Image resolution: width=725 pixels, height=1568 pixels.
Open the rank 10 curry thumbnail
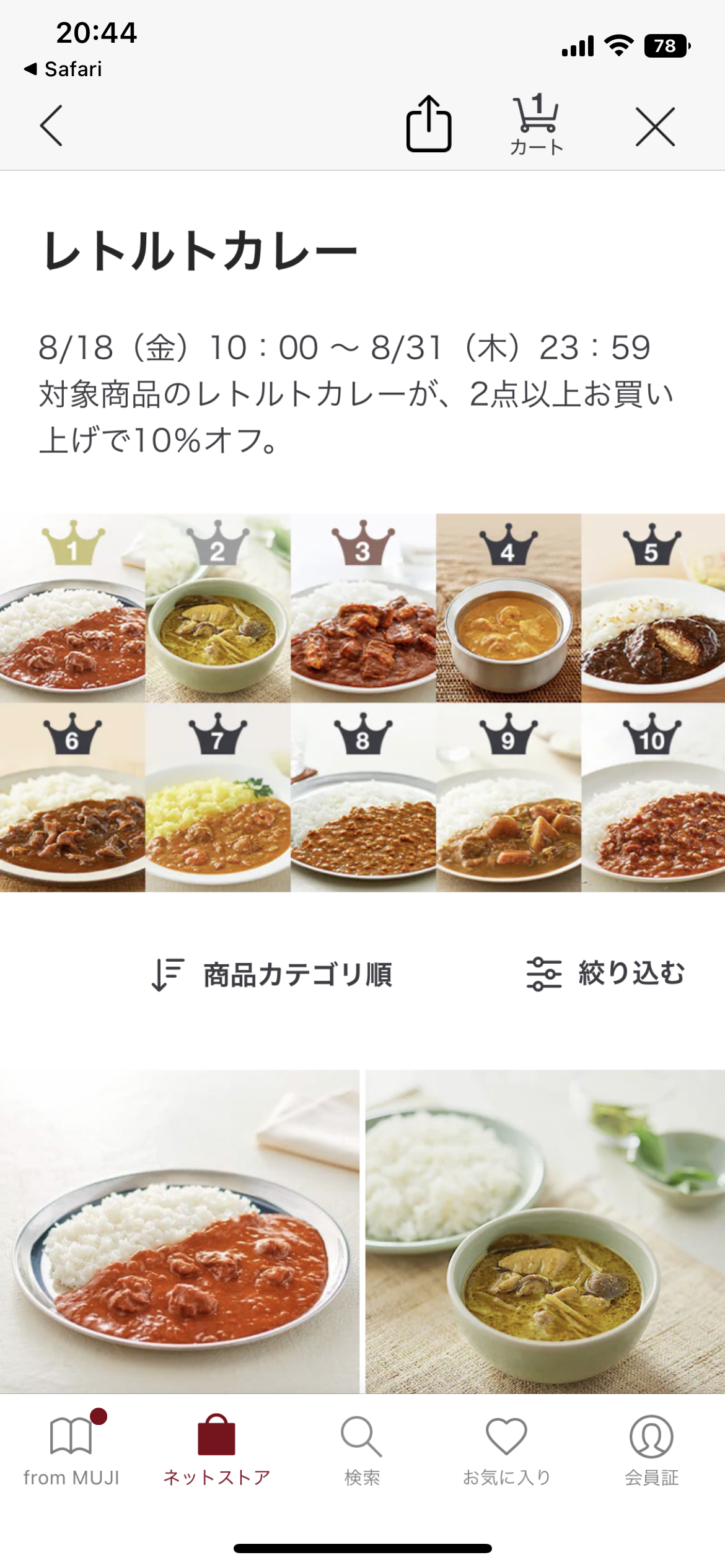(653, 798)
